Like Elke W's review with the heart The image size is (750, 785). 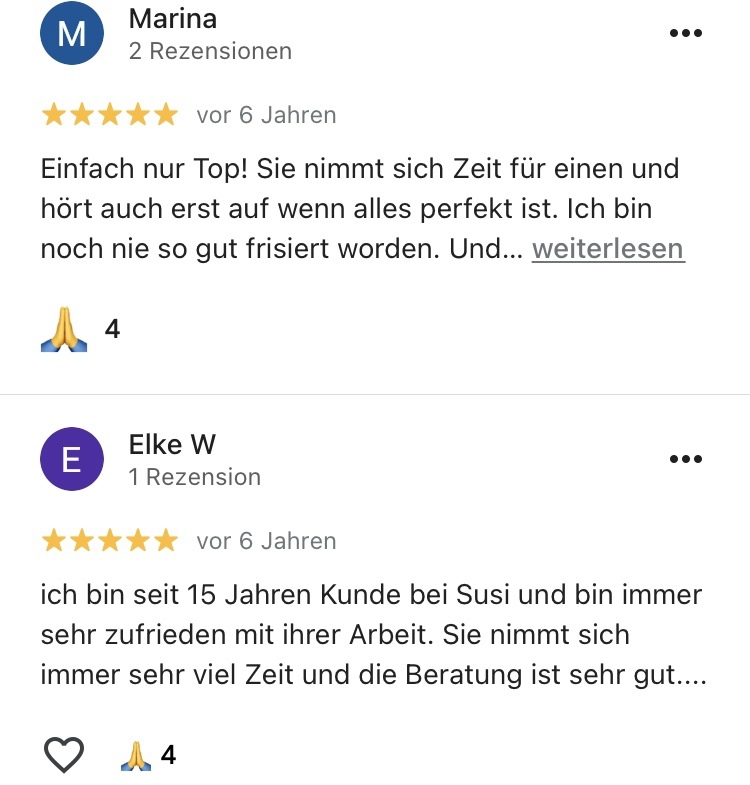(65, 755)
